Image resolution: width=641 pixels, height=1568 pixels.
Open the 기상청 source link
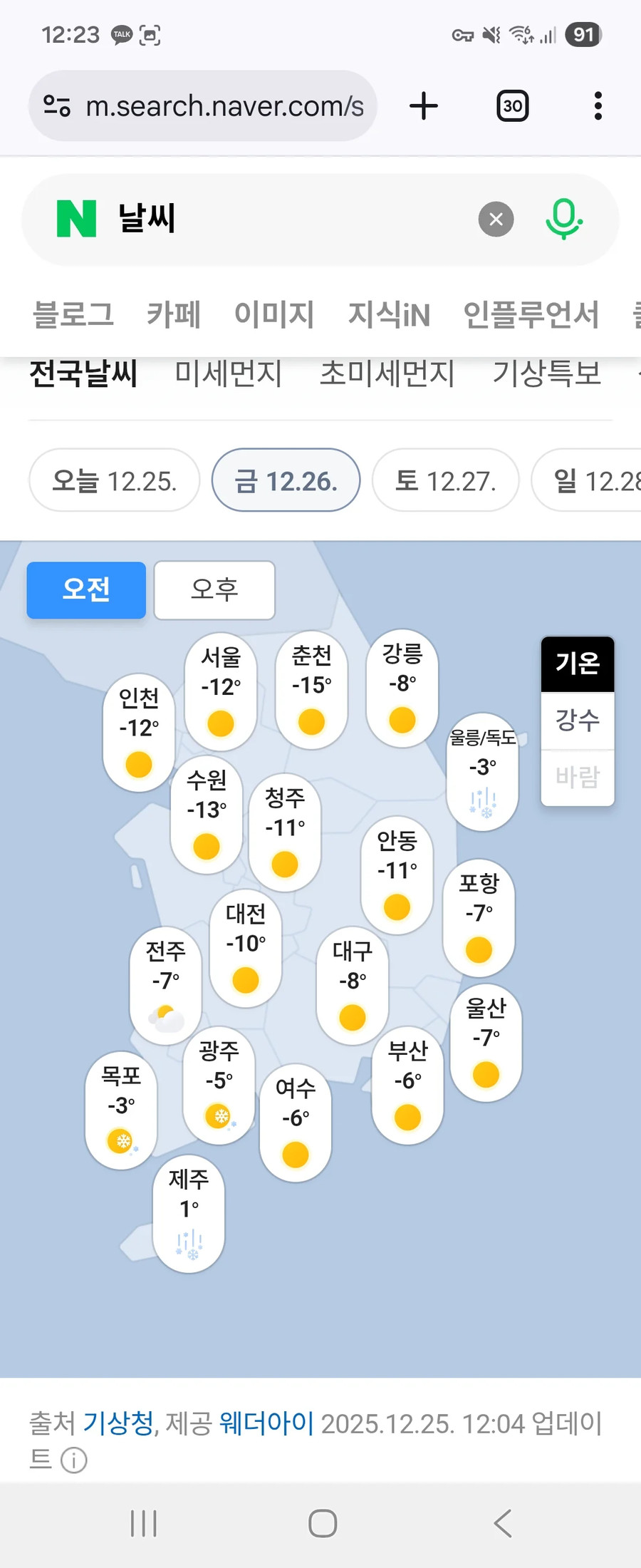click(118, 1423)
